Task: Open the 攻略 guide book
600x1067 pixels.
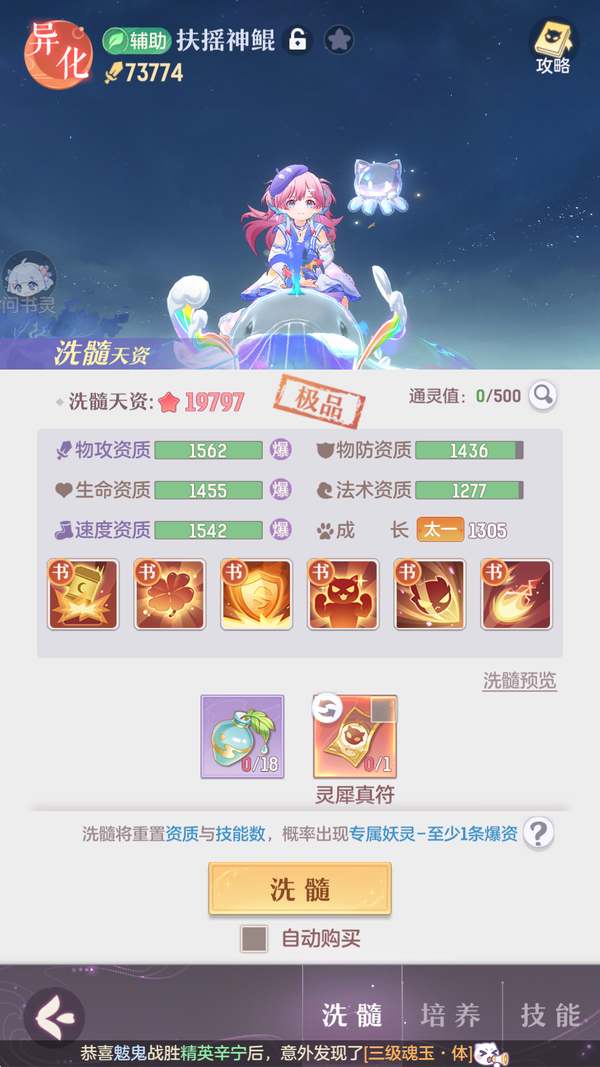Action: pyautogui.click(x=552, y=46)
